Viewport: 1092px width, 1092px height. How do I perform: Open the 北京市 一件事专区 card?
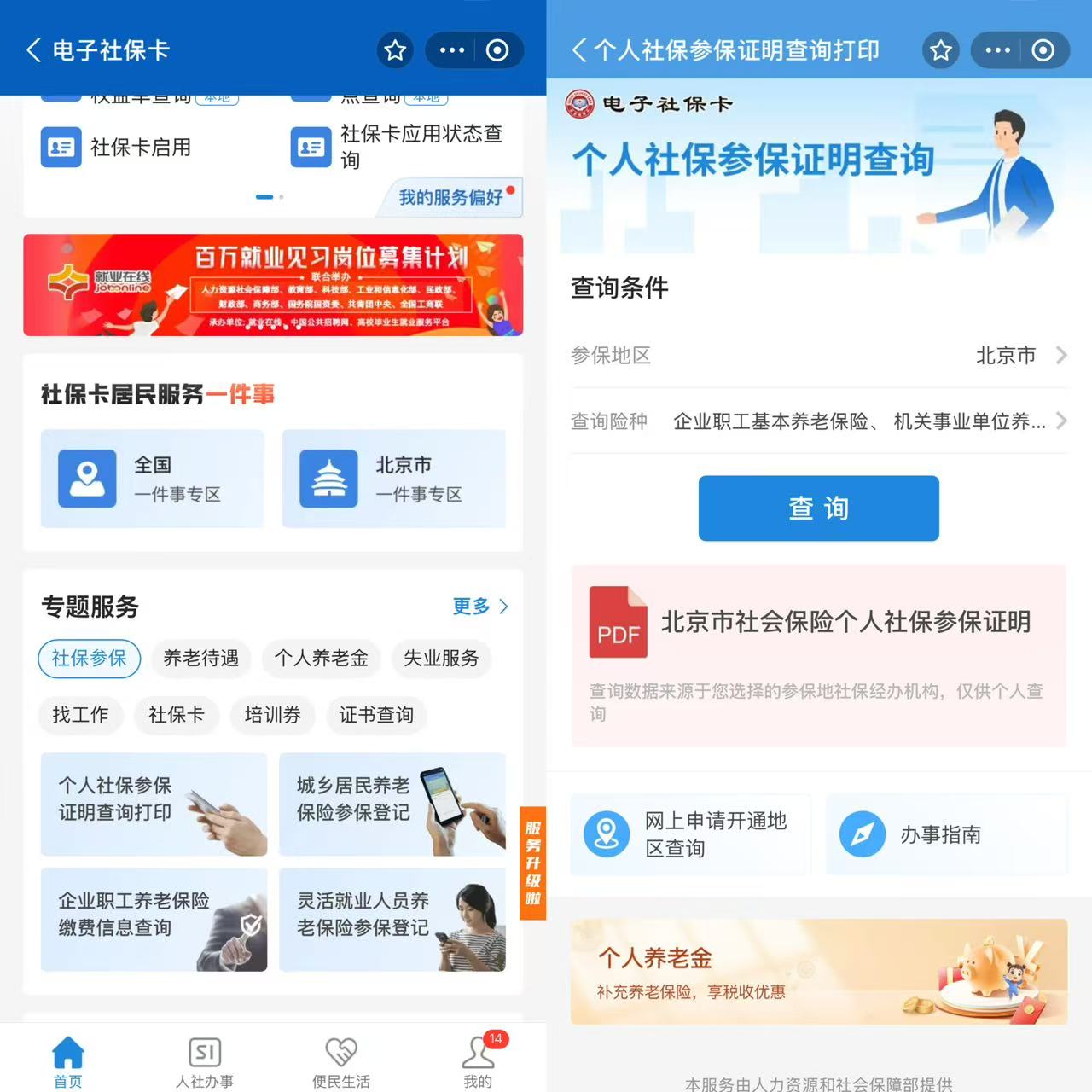pyautogui.click(x=393, y=479)
